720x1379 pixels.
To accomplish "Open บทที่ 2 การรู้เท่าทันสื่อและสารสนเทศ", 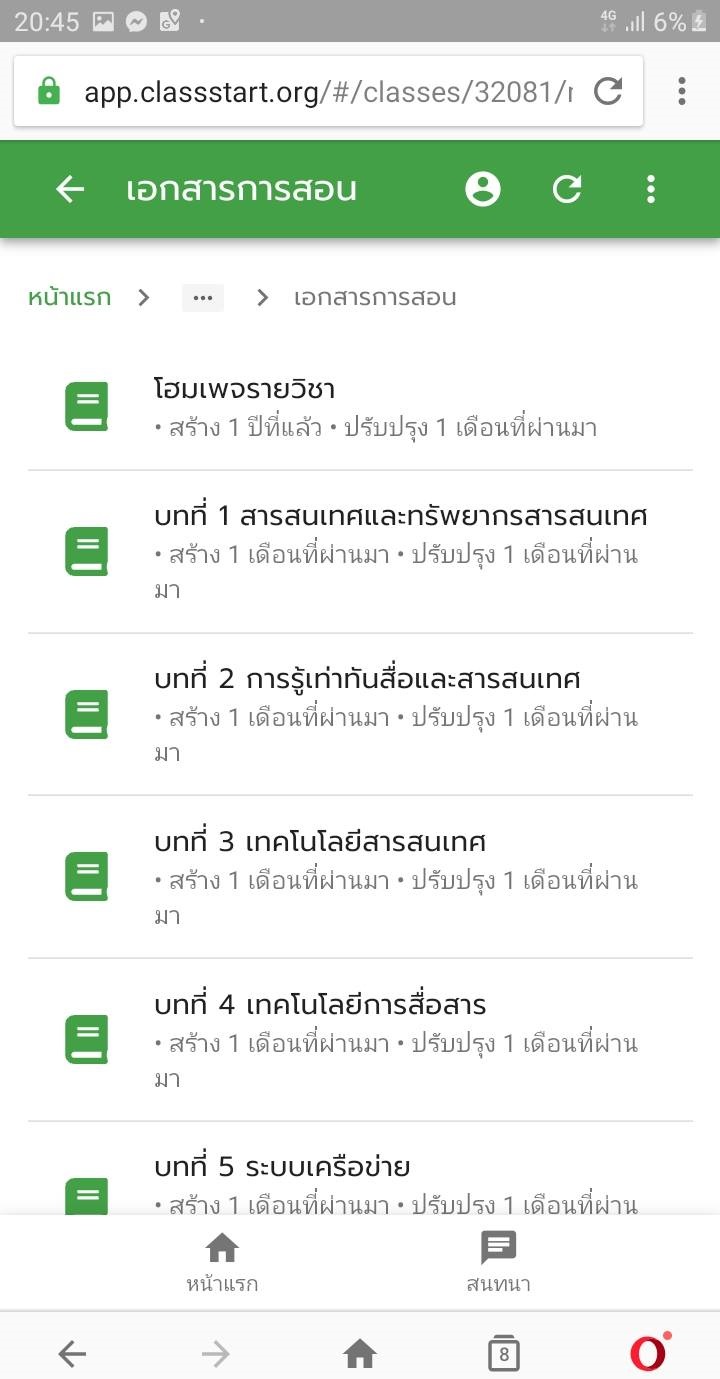I will 367,679.
